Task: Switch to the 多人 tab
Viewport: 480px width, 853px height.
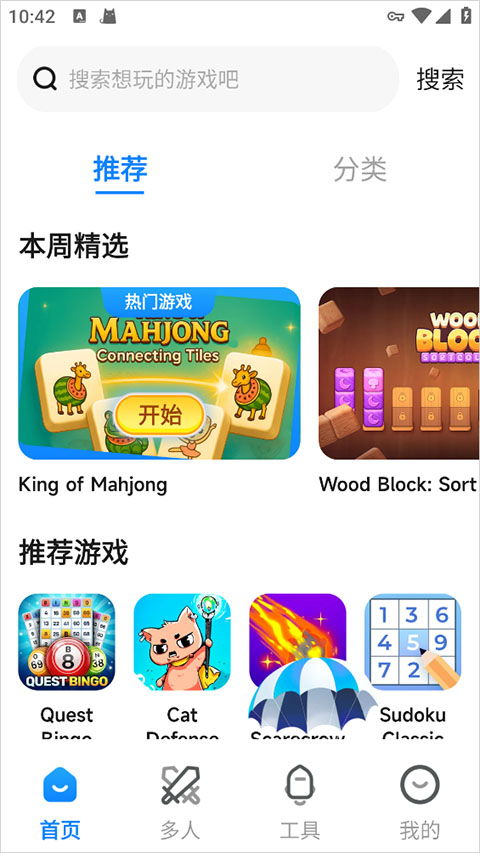Action: pyautogui.click(x=180, y=802)
